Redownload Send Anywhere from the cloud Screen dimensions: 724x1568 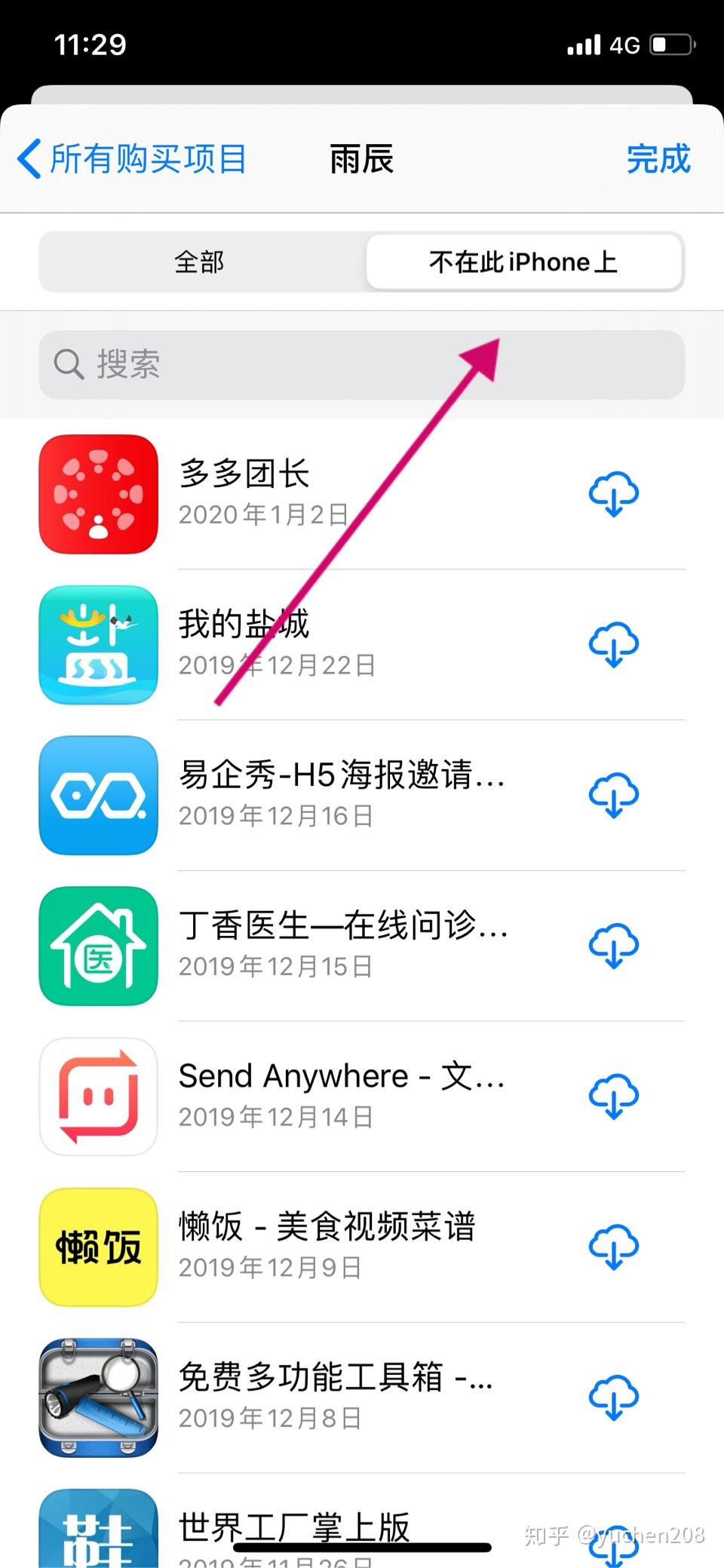pos(613,1096)
